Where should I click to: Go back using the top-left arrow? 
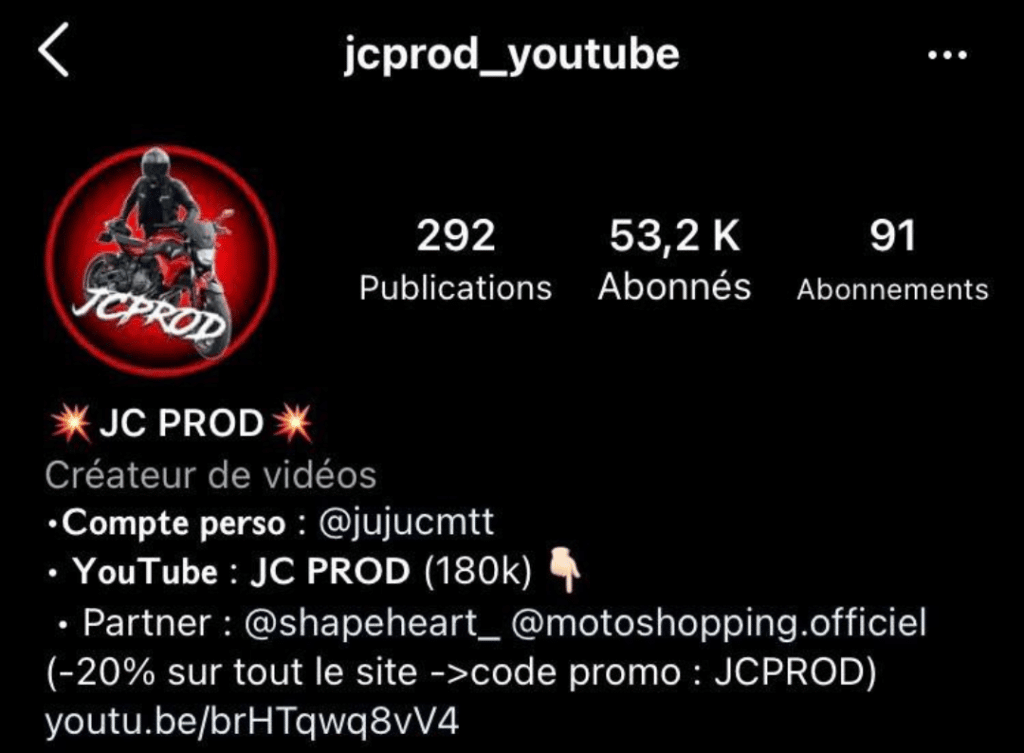pyautogui.click(x=55, y=54)
